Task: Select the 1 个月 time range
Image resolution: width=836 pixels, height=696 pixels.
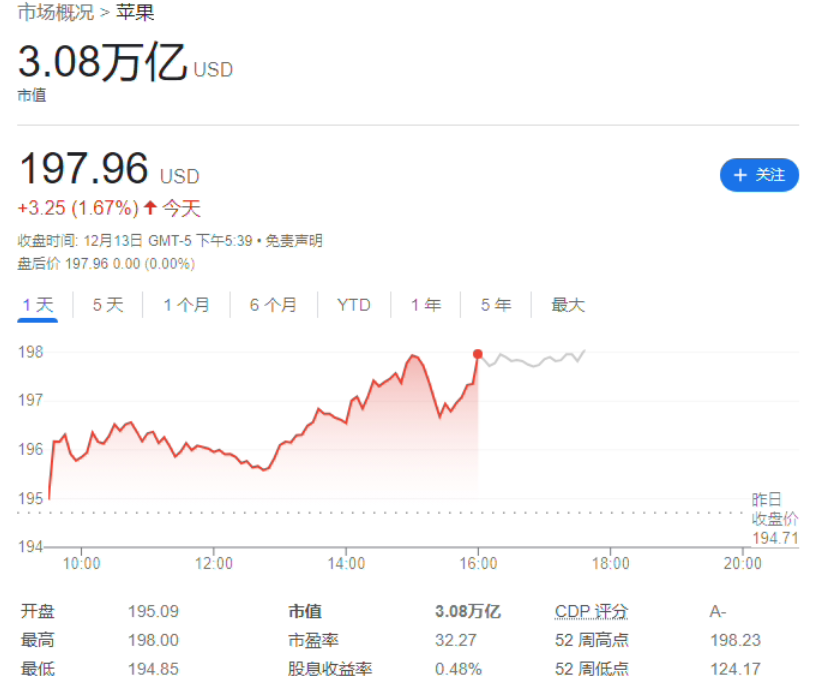Action: pos(187,305)
